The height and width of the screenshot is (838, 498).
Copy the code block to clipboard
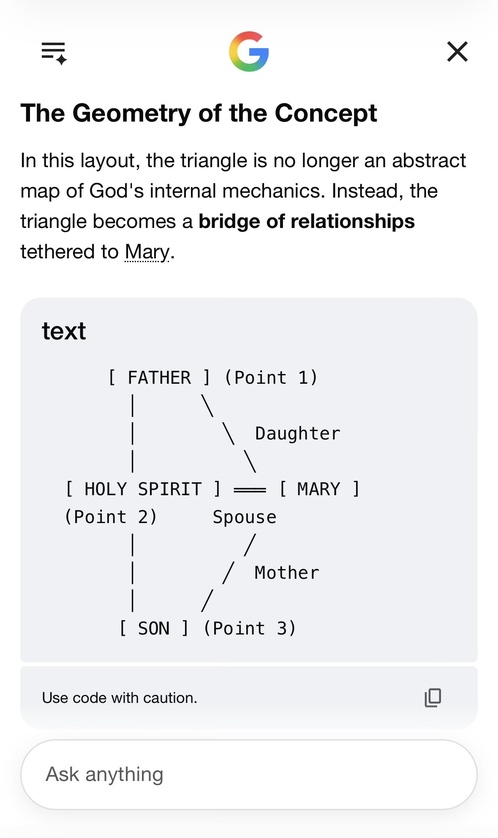[432, 697]
